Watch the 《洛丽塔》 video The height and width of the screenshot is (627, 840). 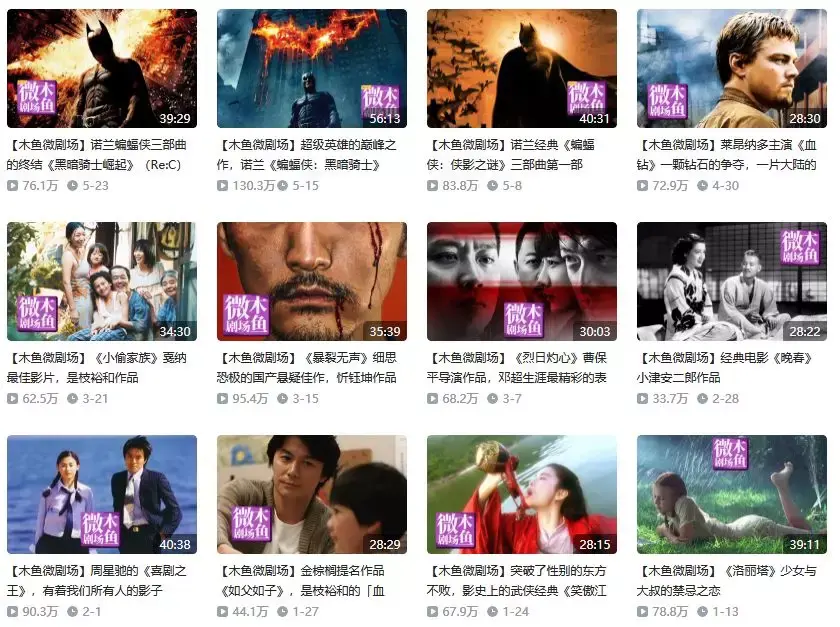732,494
